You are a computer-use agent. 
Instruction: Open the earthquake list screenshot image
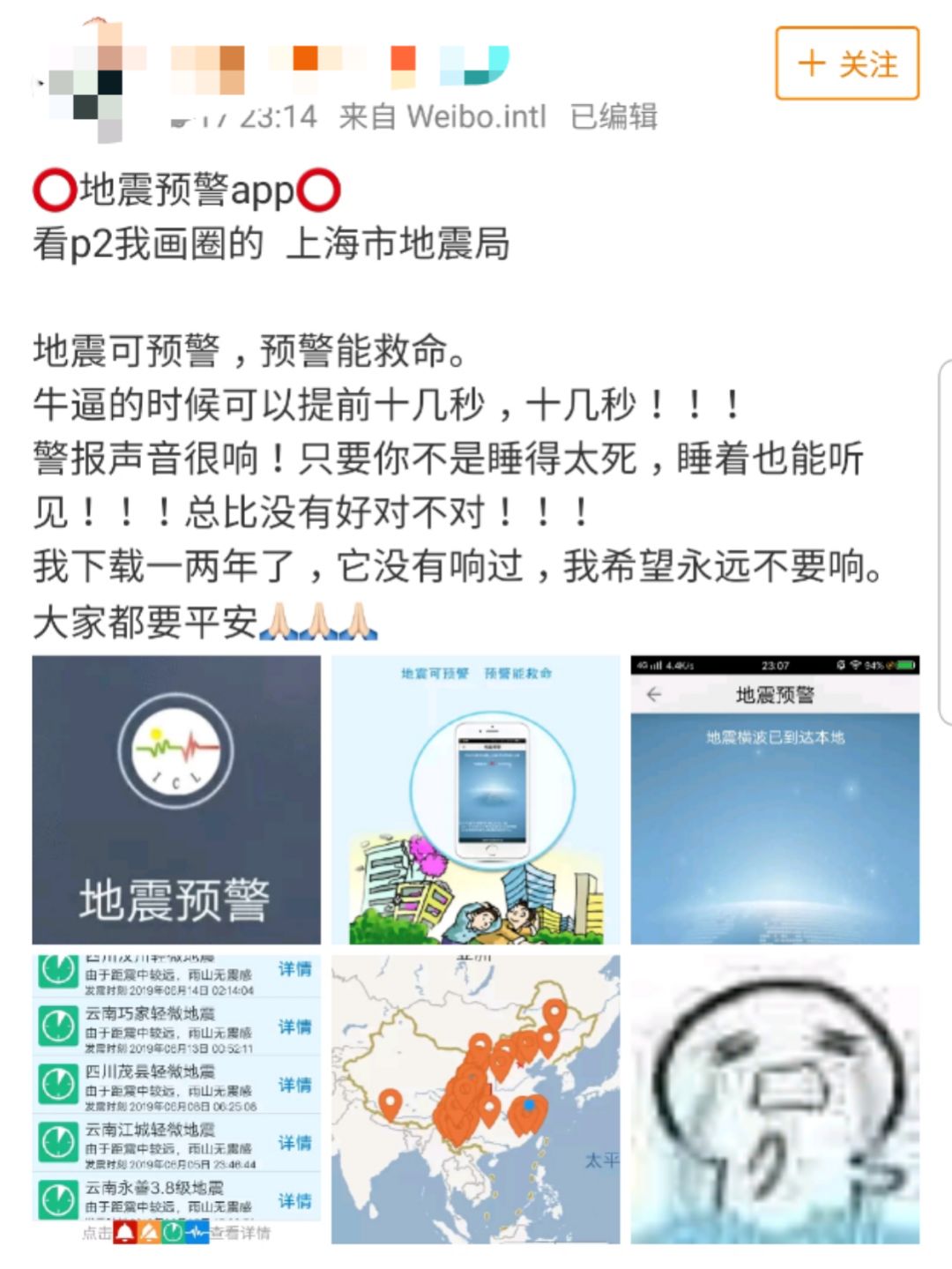pyautogui.click(x=176, y=1099)
